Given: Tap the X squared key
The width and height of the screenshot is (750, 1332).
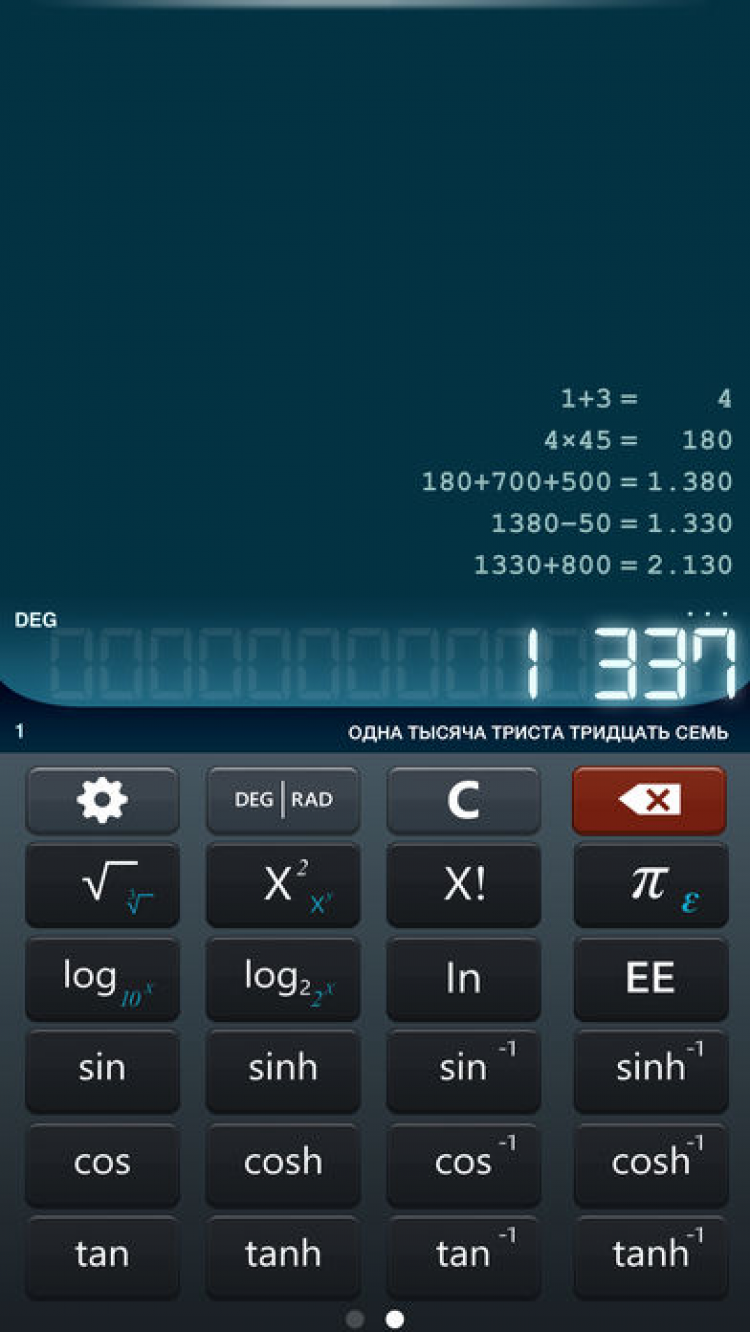Looking at the screenshot, I should point(283,885).
